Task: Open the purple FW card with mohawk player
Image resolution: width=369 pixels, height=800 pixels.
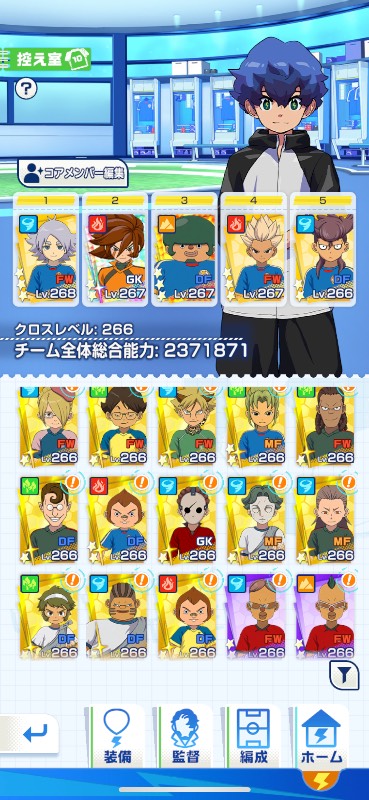Action: tap(325, 615)
